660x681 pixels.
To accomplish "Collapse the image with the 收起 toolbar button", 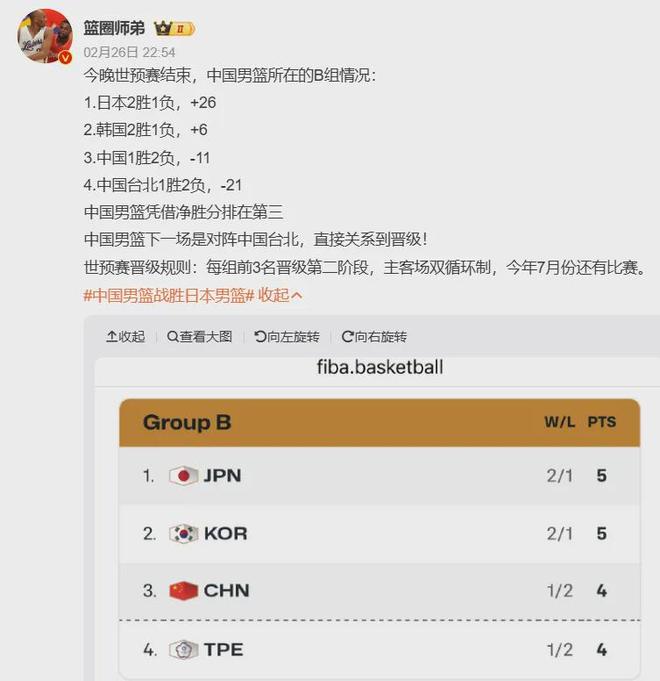I will click(125, 337).
